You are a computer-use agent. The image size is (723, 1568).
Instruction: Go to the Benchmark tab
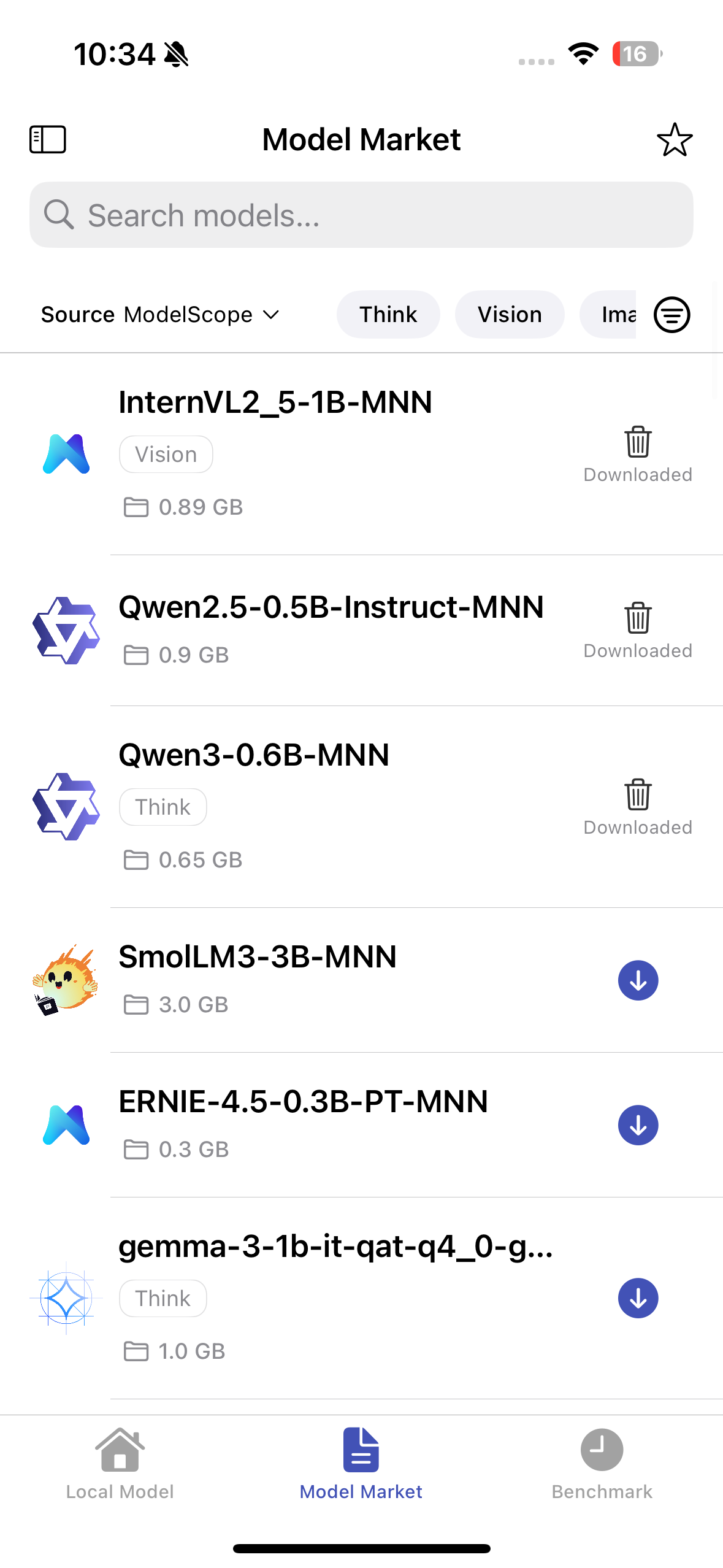pos(602,1464)
